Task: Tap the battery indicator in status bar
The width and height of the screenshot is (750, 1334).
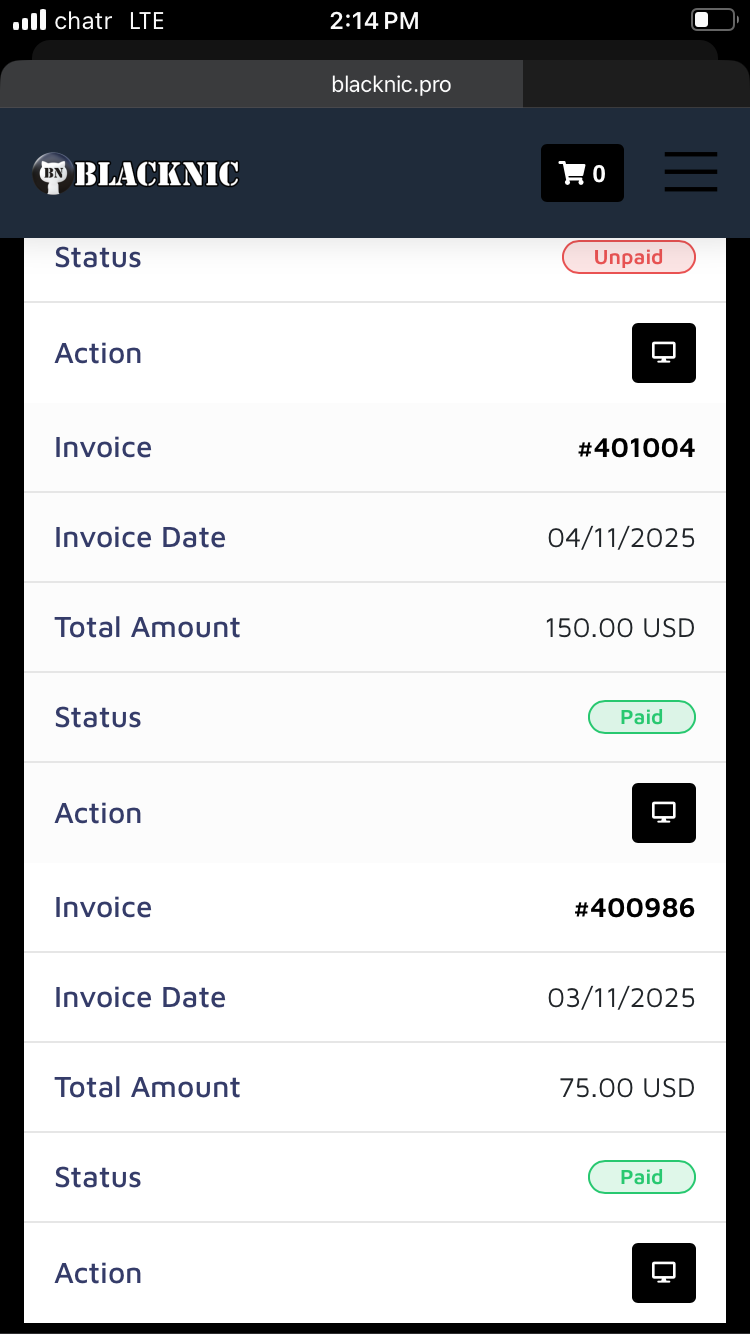Action: pyautogui.click(x=711, y=17)
